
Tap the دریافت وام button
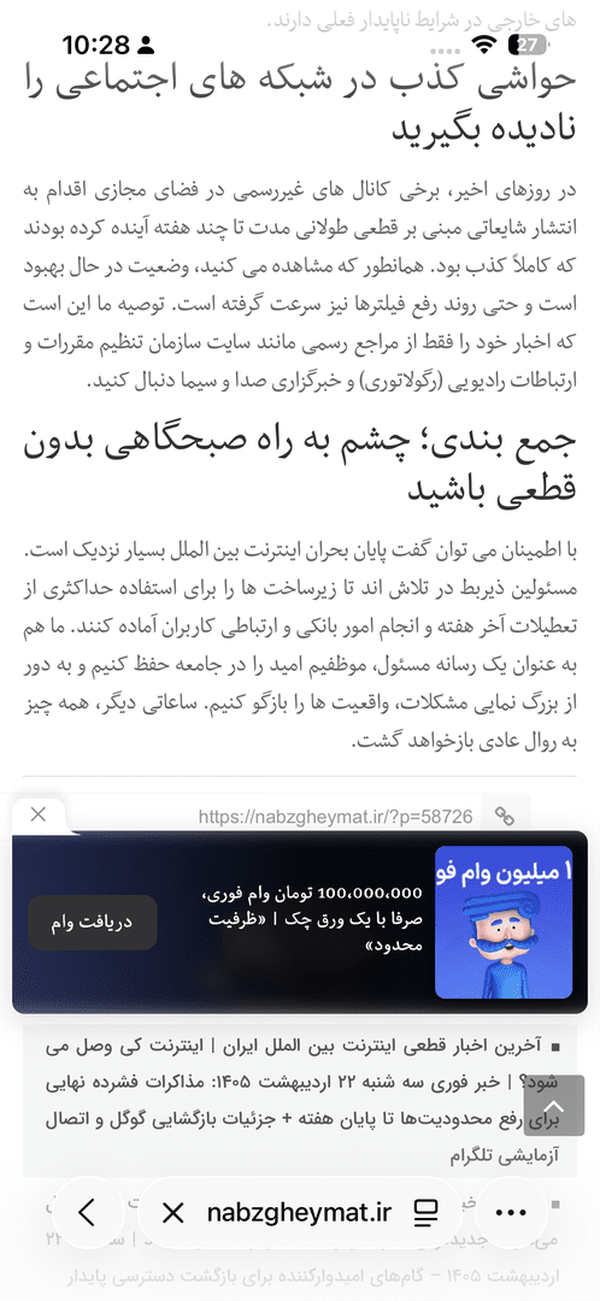pyautogui.click(x=92, y=922)
